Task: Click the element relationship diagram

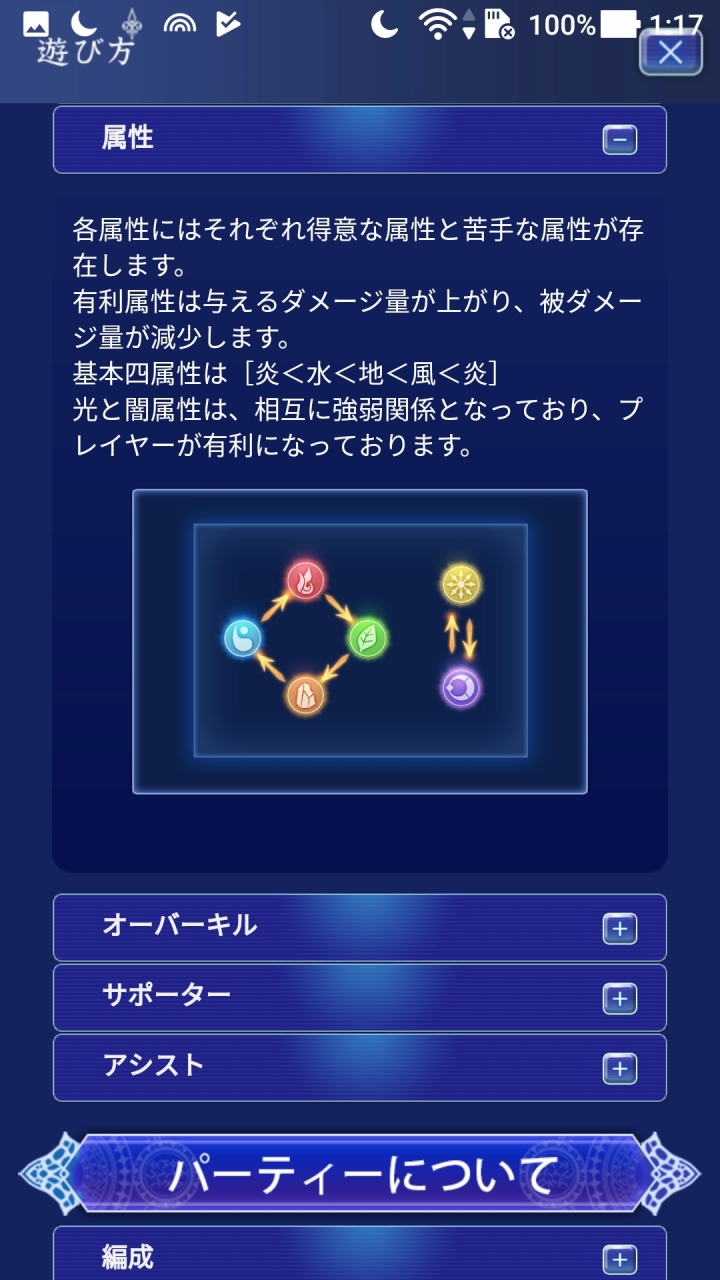Action: click(360, 640)
